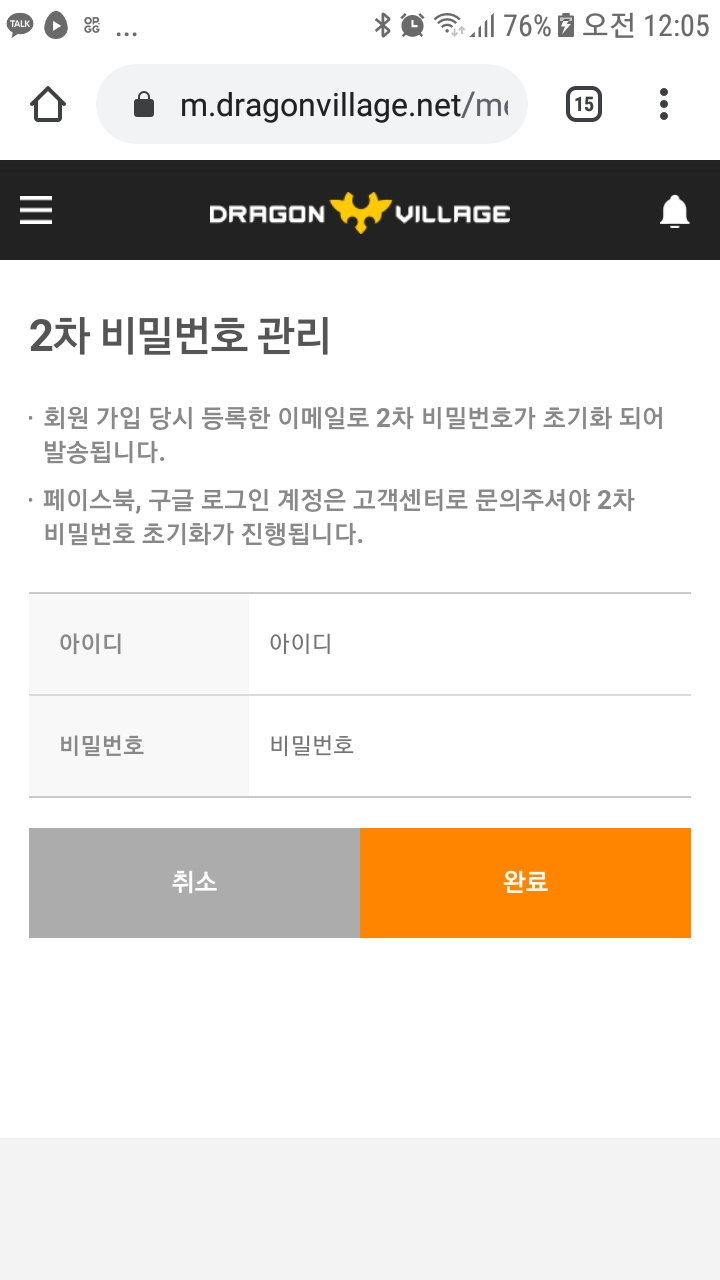Tap the 취소 cancel button
Screen dimensions: 720x1280
tap(194, 882)
